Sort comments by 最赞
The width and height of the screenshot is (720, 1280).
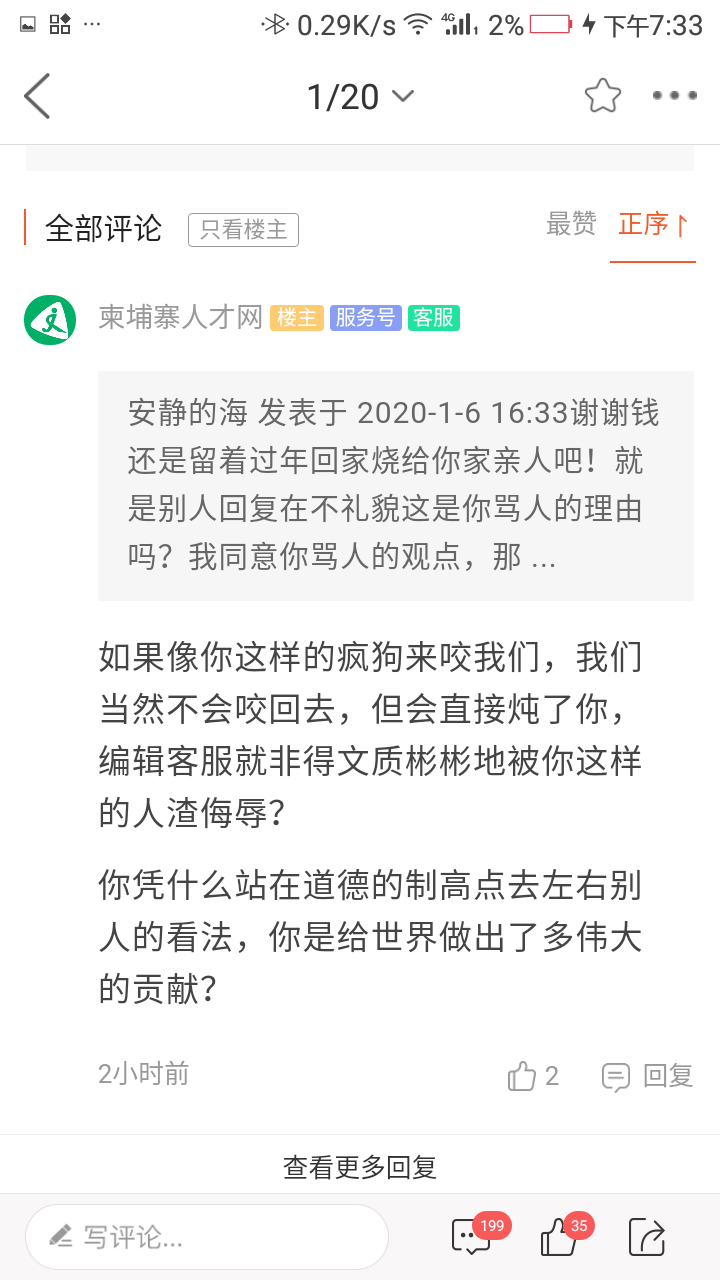coord(571,224)
